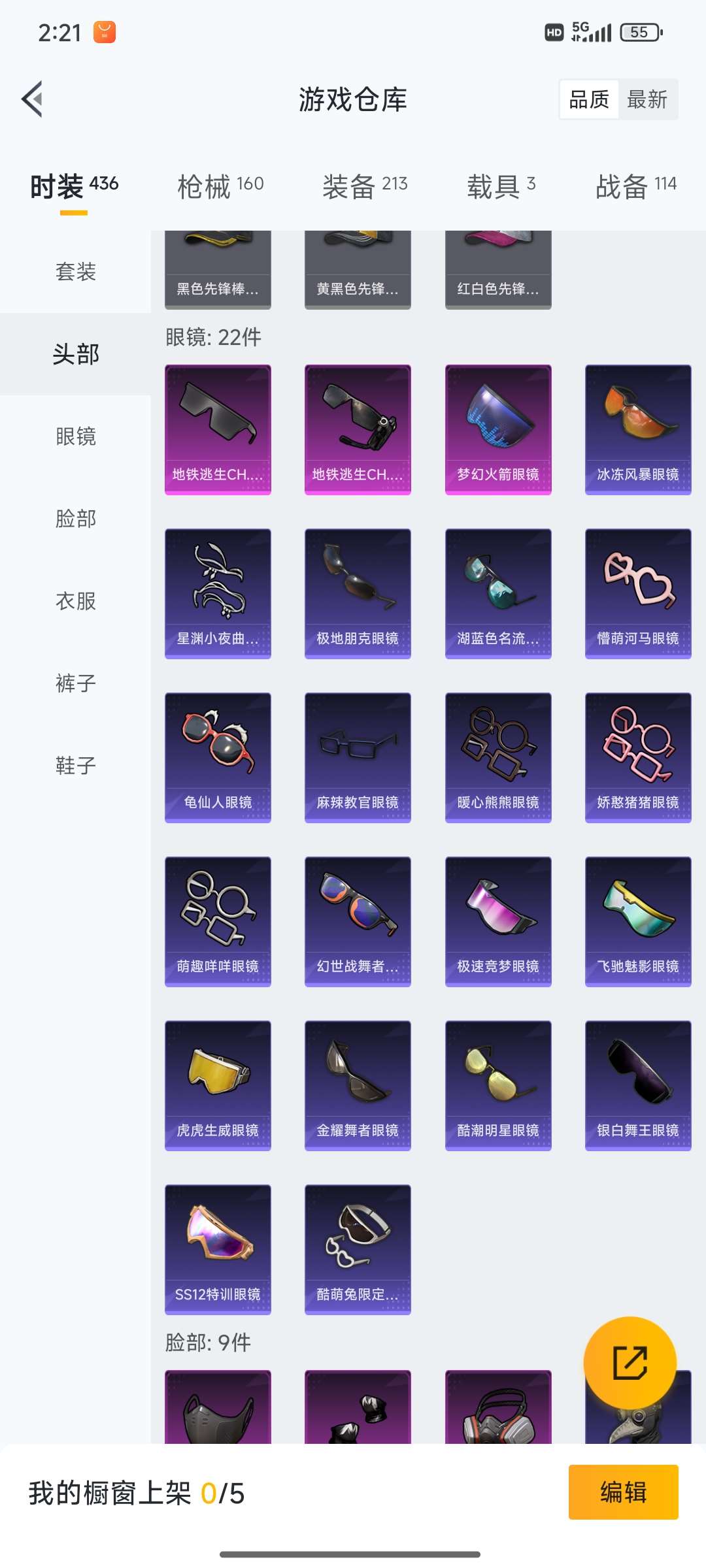Viewport: 706px width, 1568px height.
Task: Sort items by 最新
Action: pos(647,99)
